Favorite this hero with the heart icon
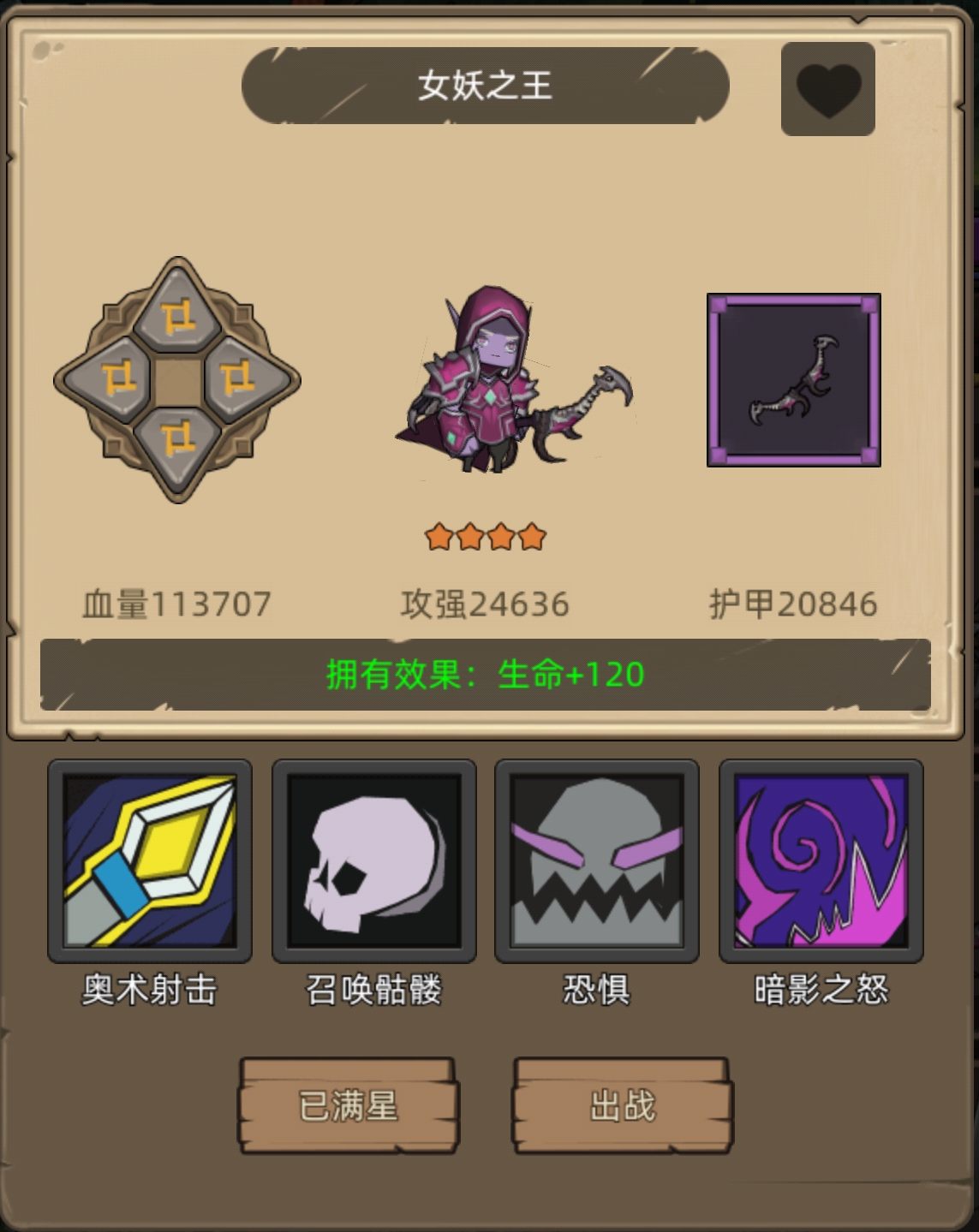Image resolution: width=979 pixels, height=1232 pixels. (x=827, y=89)
